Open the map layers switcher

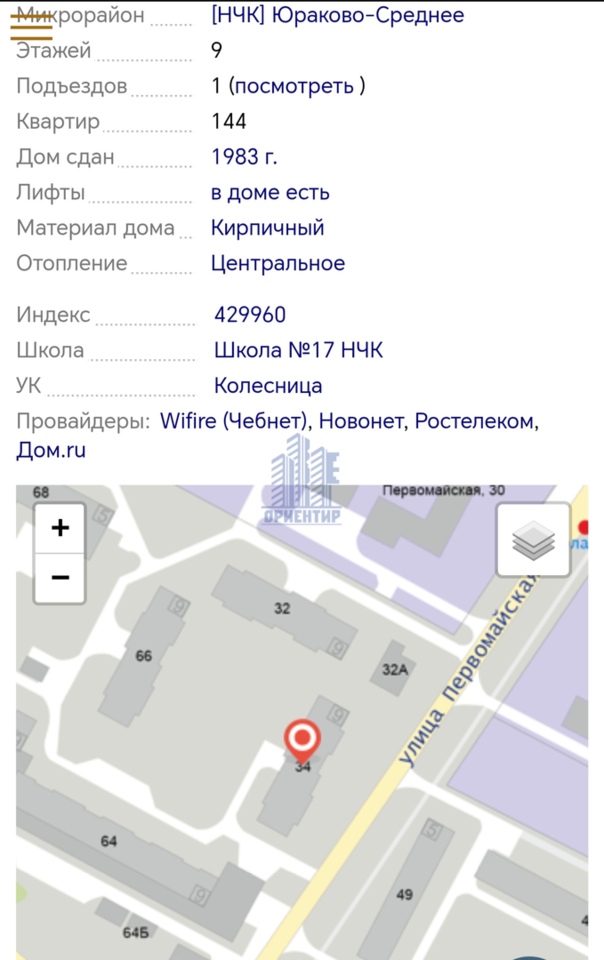(533, 540)
